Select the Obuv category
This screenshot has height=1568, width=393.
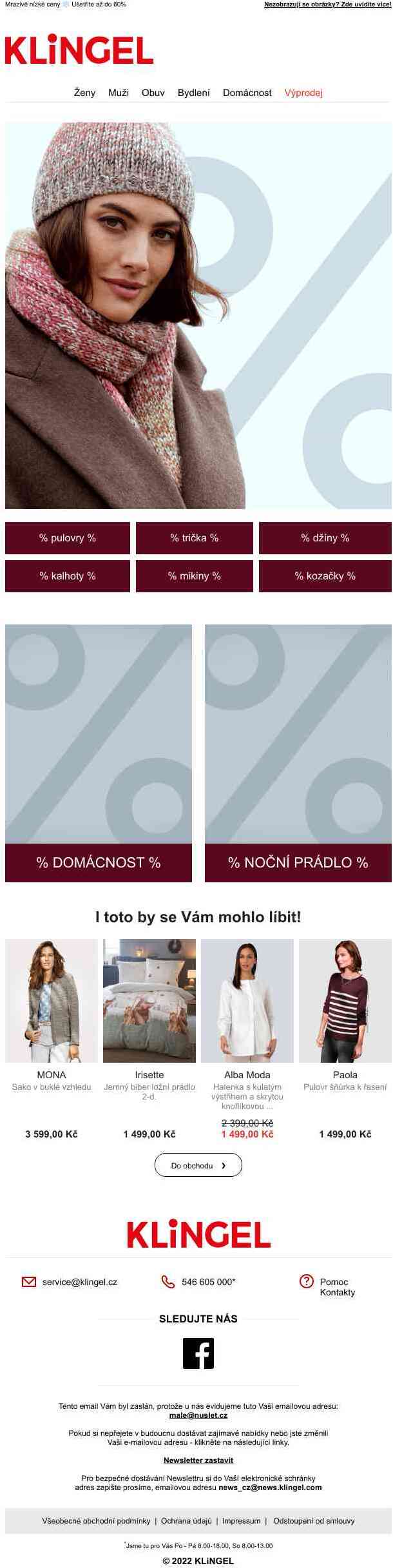coord(153,92)
